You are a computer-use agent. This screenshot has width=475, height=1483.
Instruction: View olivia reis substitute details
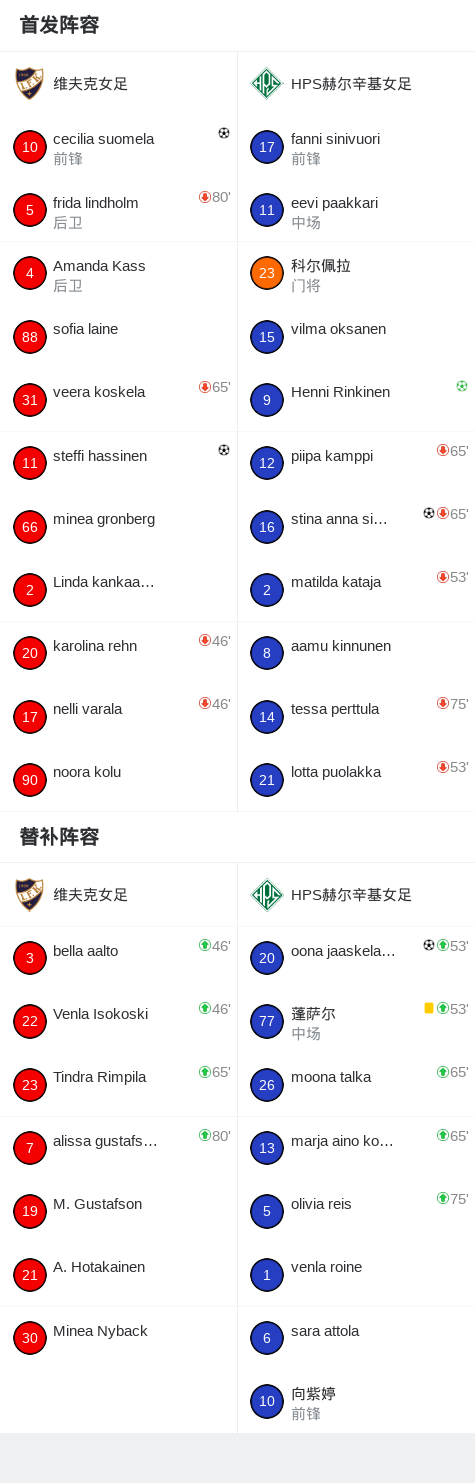(x=356, y=1212)
